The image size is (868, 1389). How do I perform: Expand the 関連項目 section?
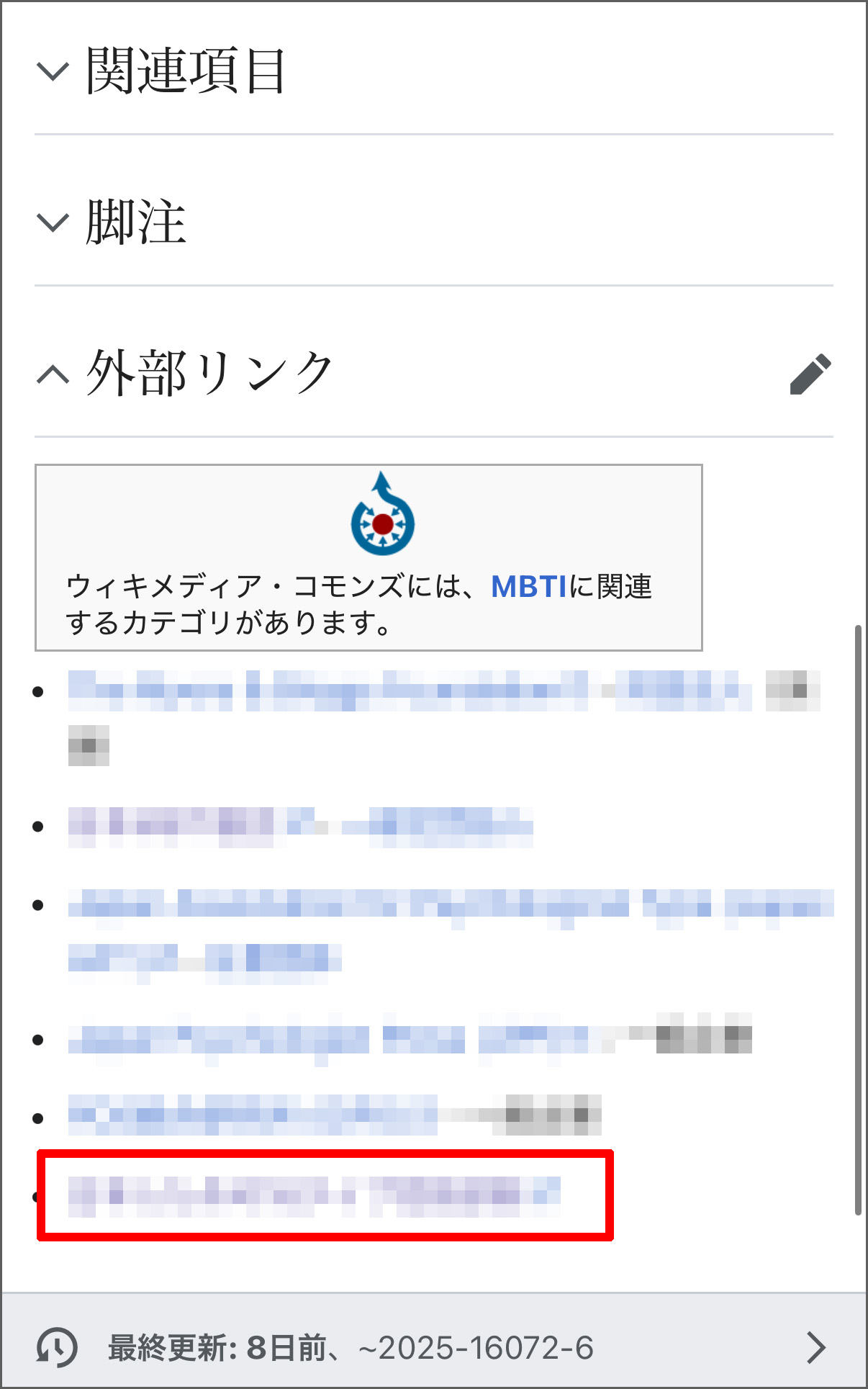pos(186,71)
